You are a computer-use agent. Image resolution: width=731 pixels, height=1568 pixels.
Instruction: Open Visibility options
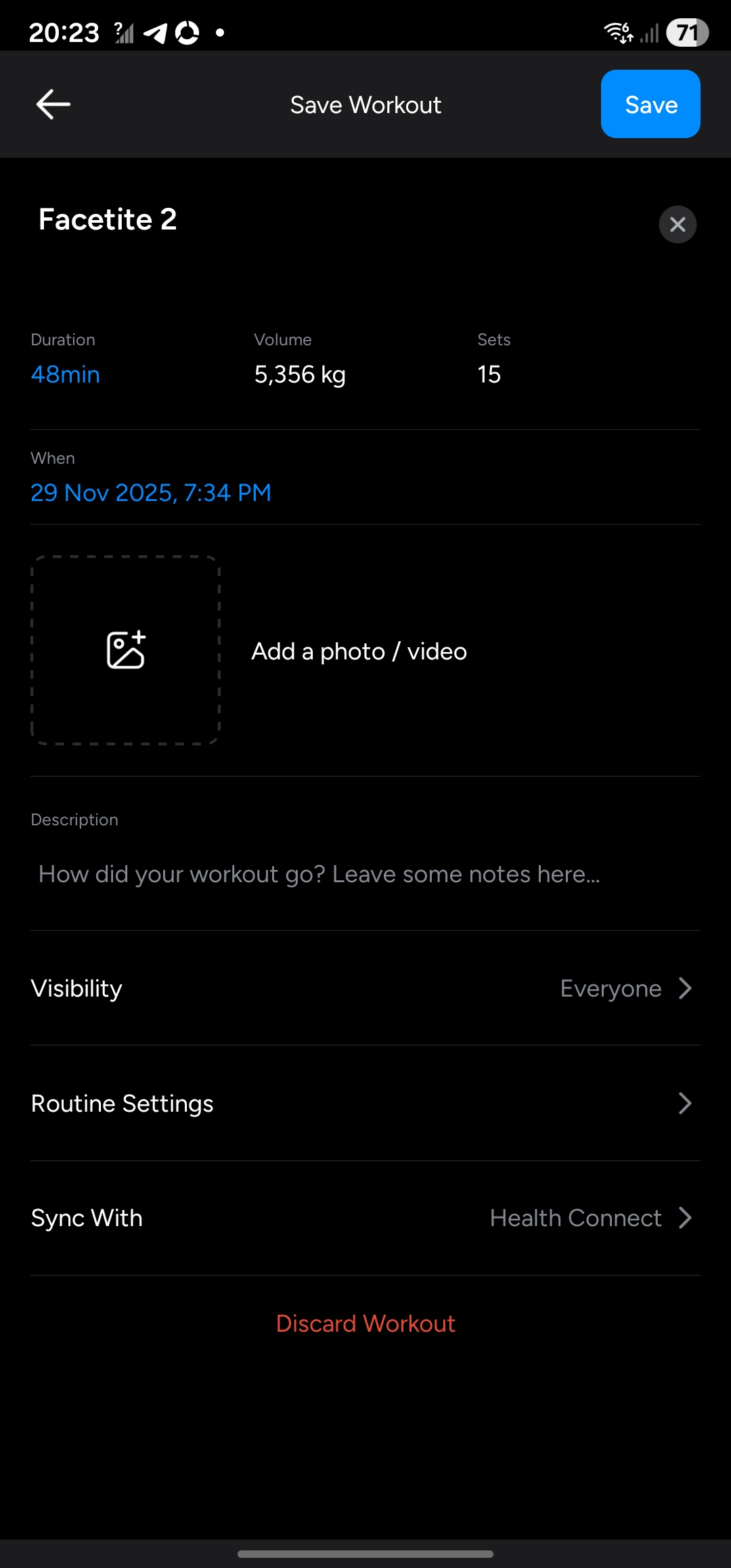click(x=365, y=988)
